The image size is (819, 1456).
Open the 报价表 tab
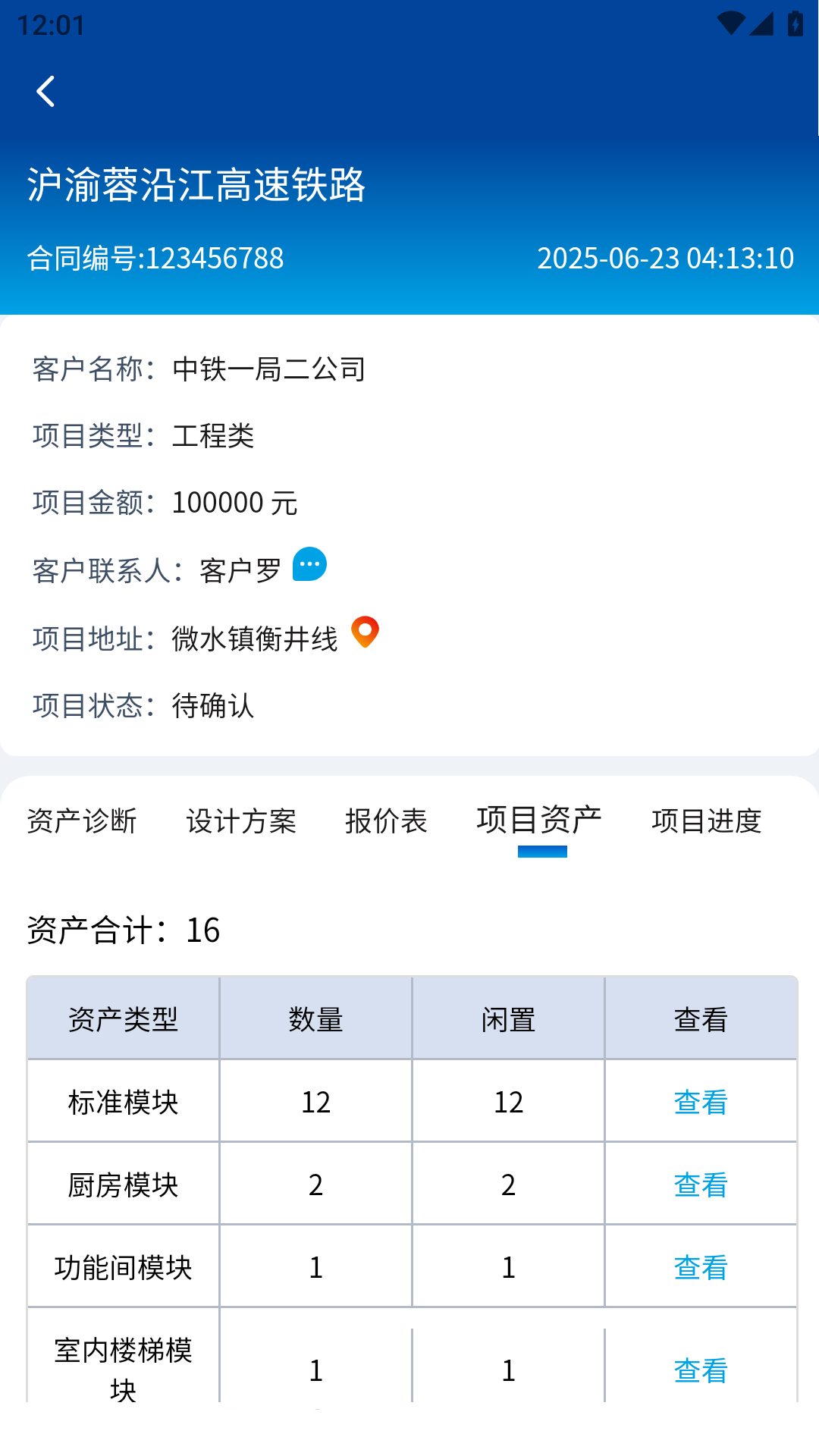tap(387, 821)
